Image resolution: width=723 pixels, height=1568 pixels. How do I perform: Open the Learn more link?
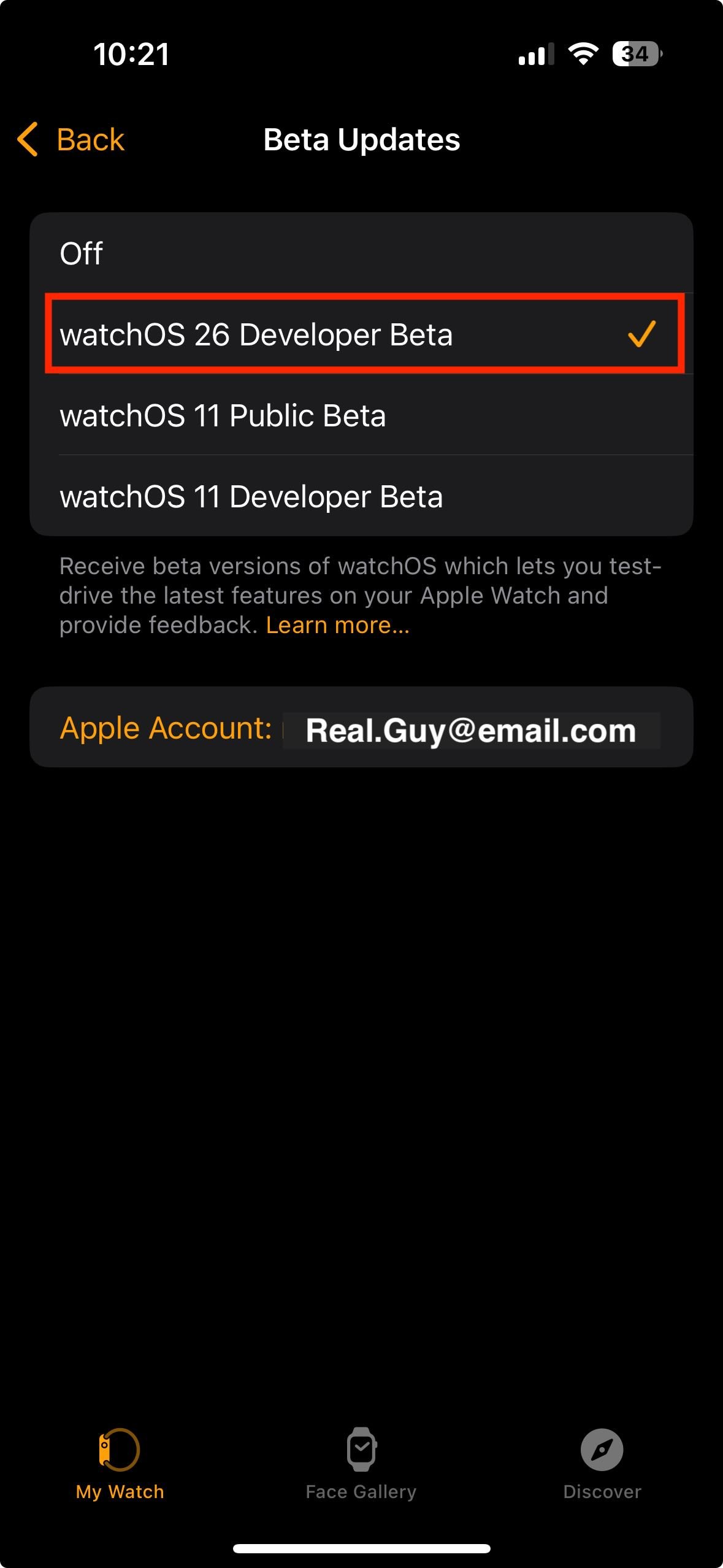coord(337,625)
